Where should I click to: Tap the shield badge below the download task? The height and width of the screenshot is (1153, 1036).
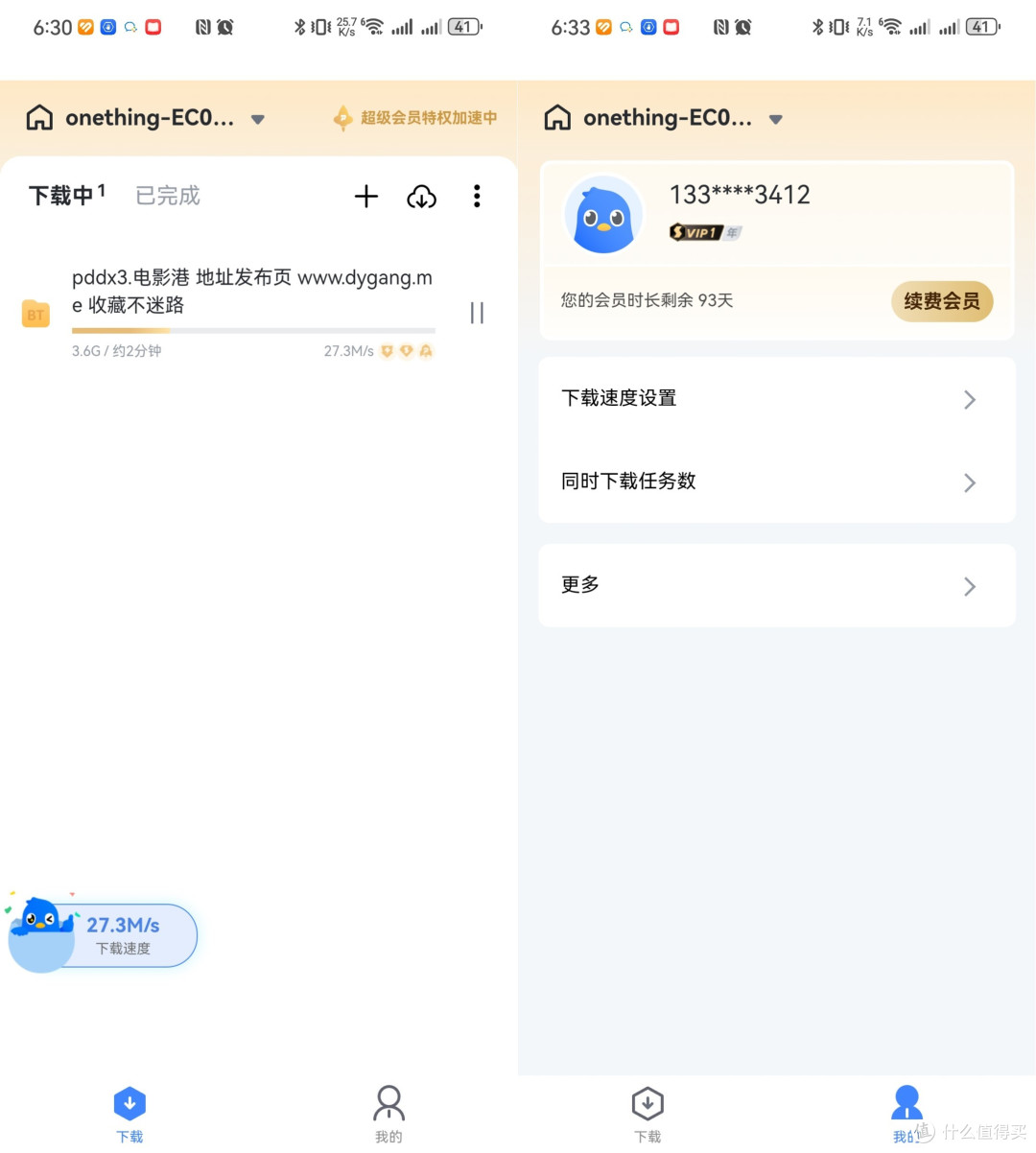tap(387, 351)
